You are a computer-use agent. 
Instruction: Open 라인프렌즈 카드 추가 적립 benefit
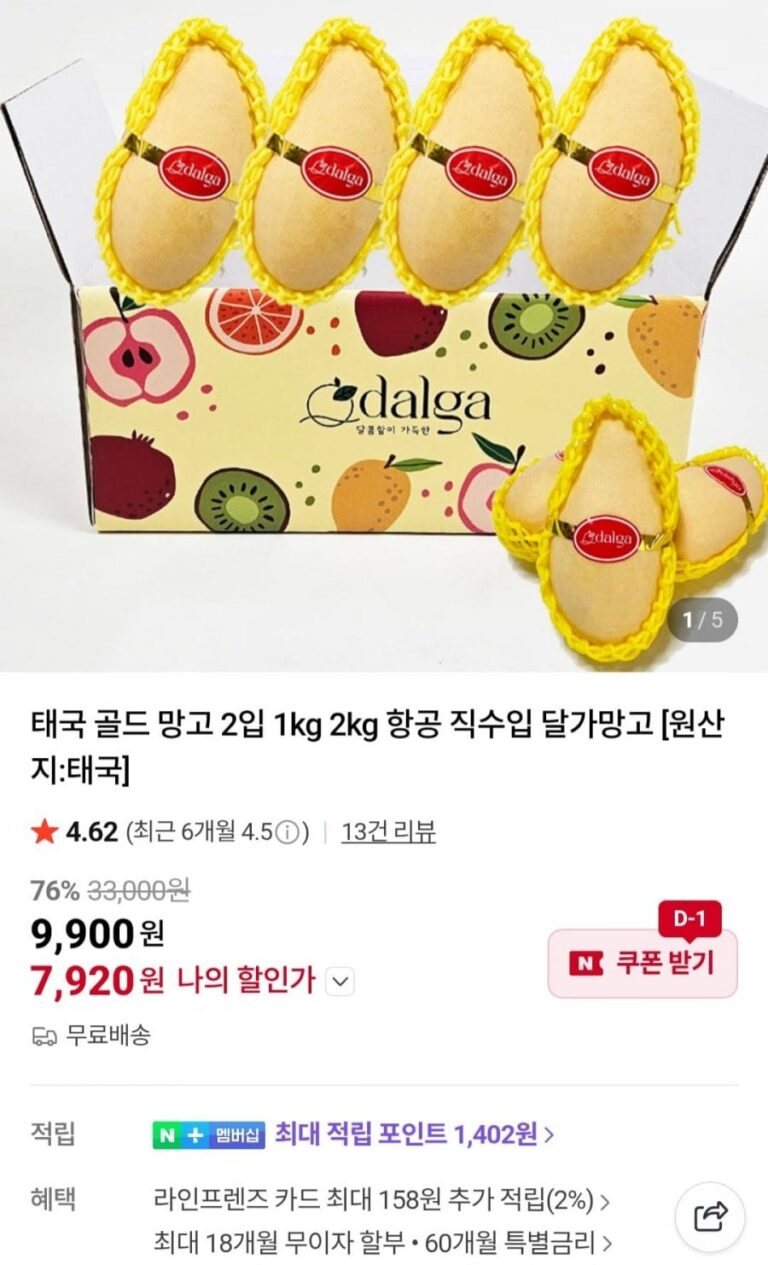(383, 1199)
